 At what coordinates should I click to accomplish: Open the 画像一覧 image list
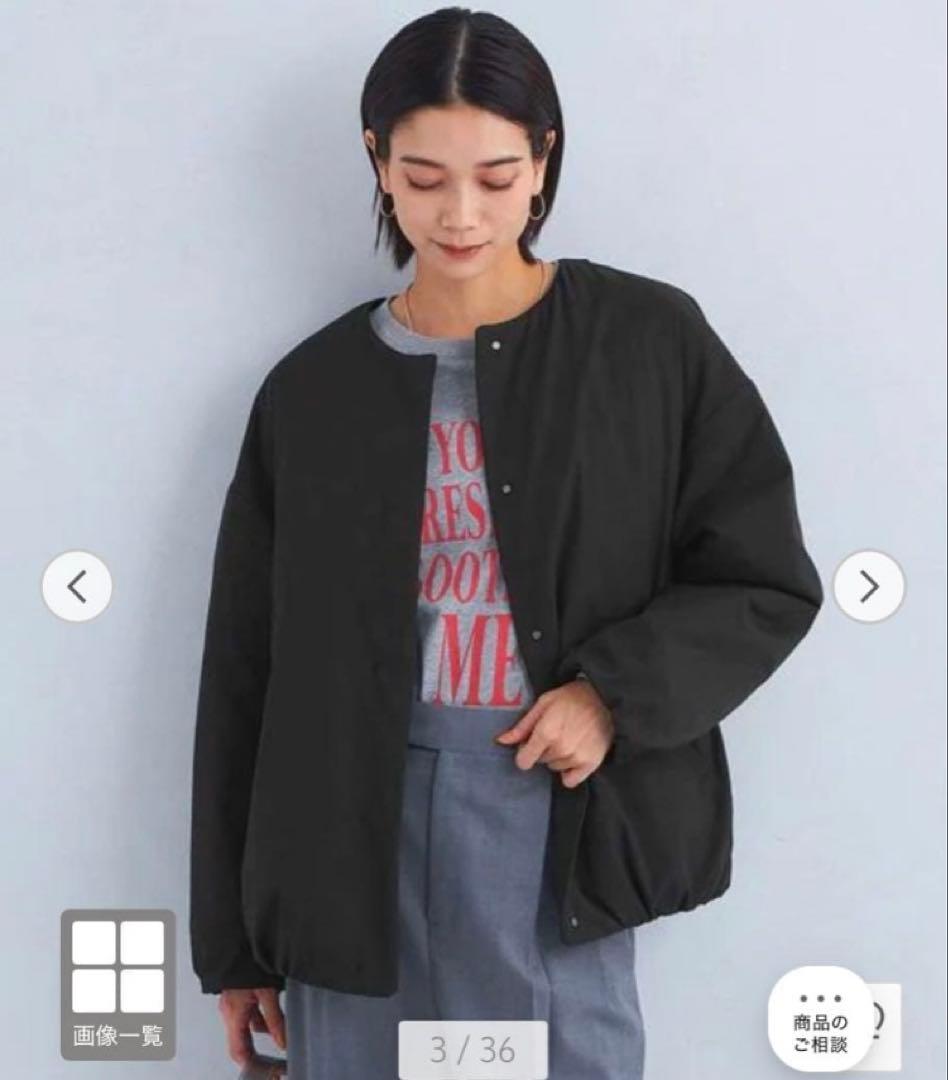coord(118,983)
